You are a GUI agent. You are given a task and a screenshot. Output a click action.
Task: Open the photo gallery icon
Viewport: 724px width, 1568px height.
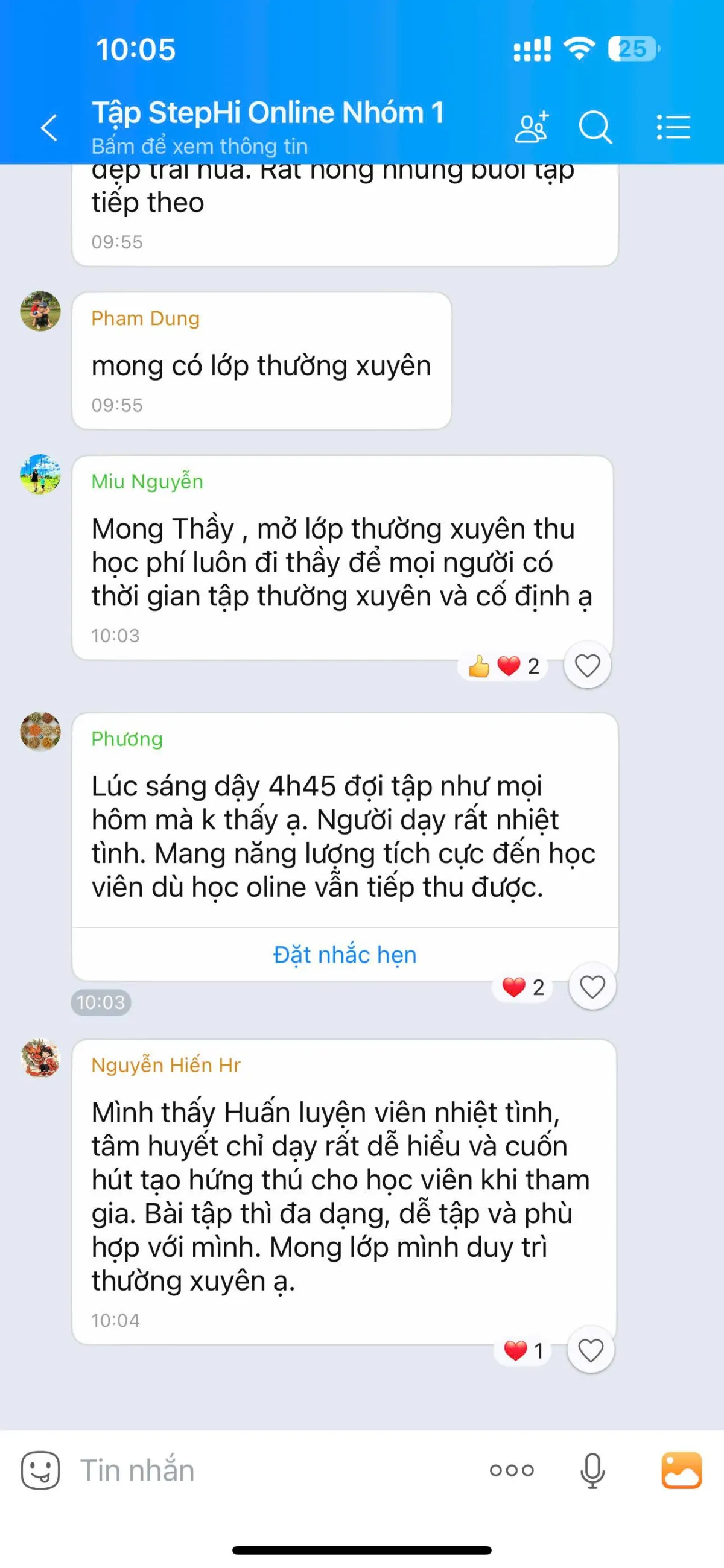(681, 1470)
